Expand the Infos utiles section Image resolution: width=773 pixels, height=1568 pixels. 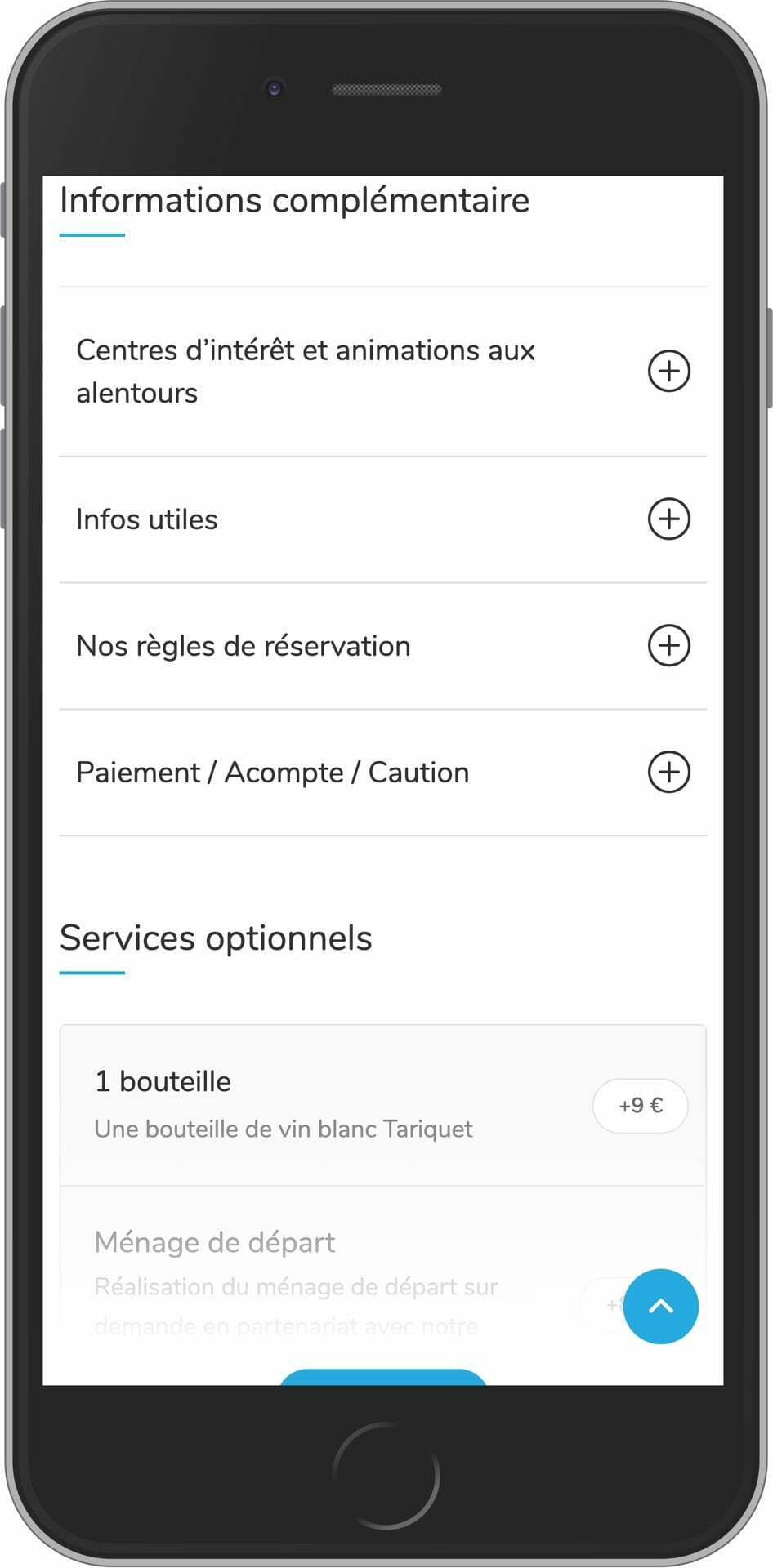tap(668, 519)
